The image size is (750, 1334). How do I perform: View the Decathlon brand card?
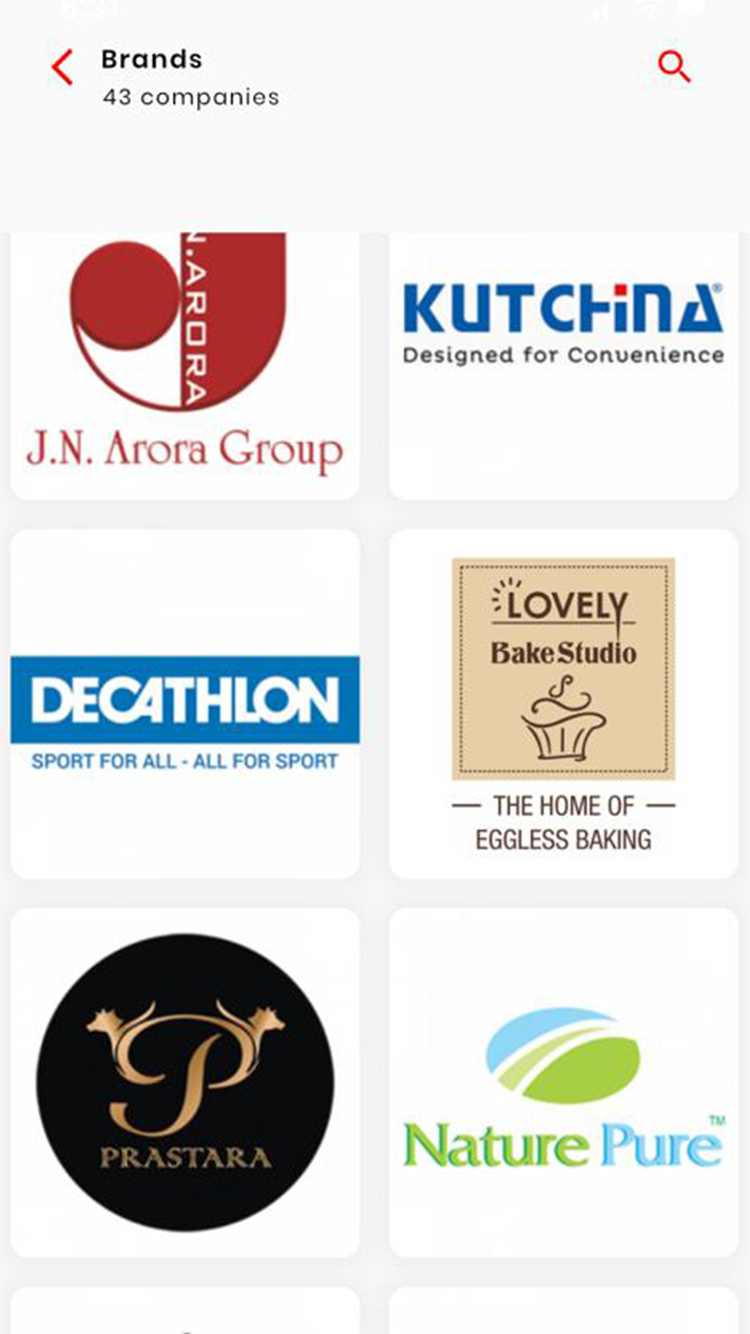185,704
